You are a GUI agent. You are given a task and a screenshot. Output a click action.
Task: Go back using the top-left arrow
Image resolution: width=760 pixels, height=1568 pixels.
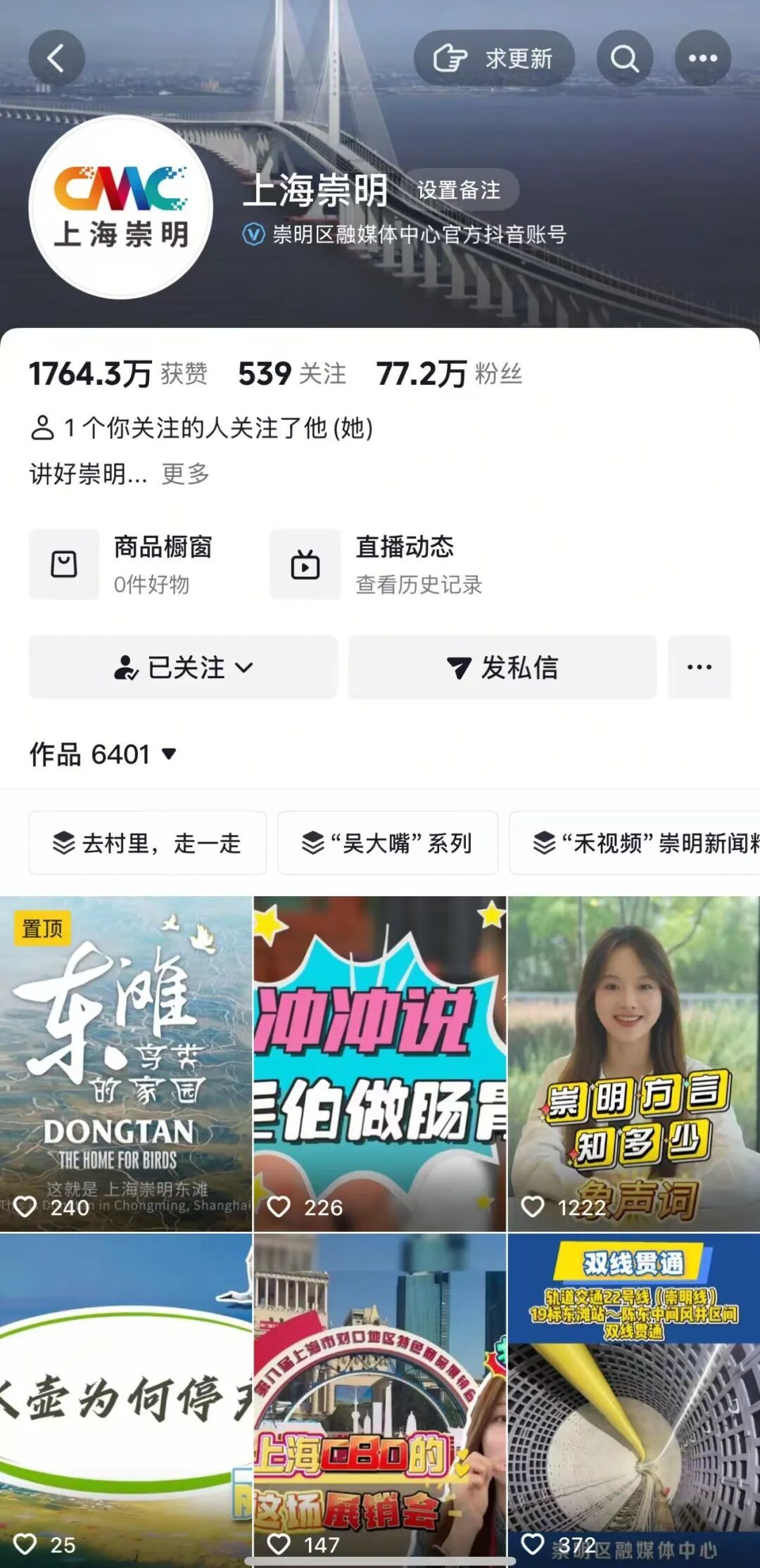(56, 58)
